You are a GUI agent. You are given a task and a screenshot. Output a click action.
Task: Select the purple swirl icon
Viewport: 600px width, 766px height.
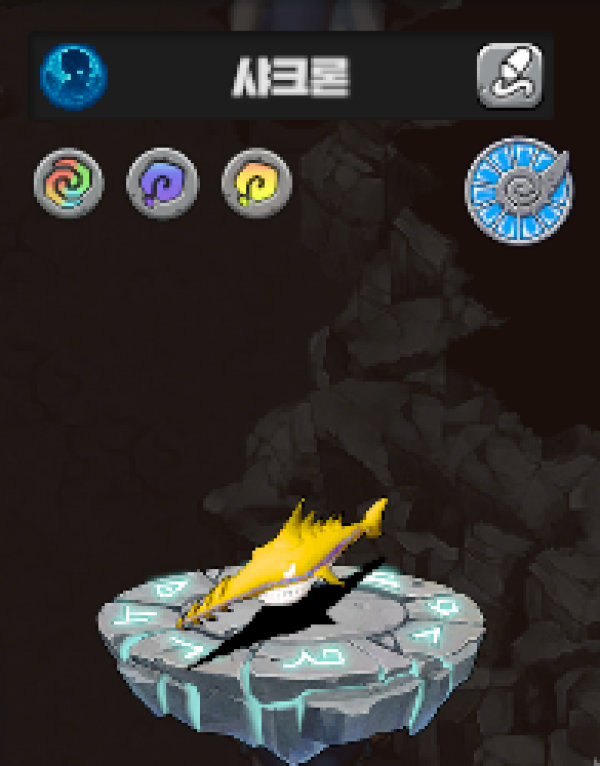[162, 184]
